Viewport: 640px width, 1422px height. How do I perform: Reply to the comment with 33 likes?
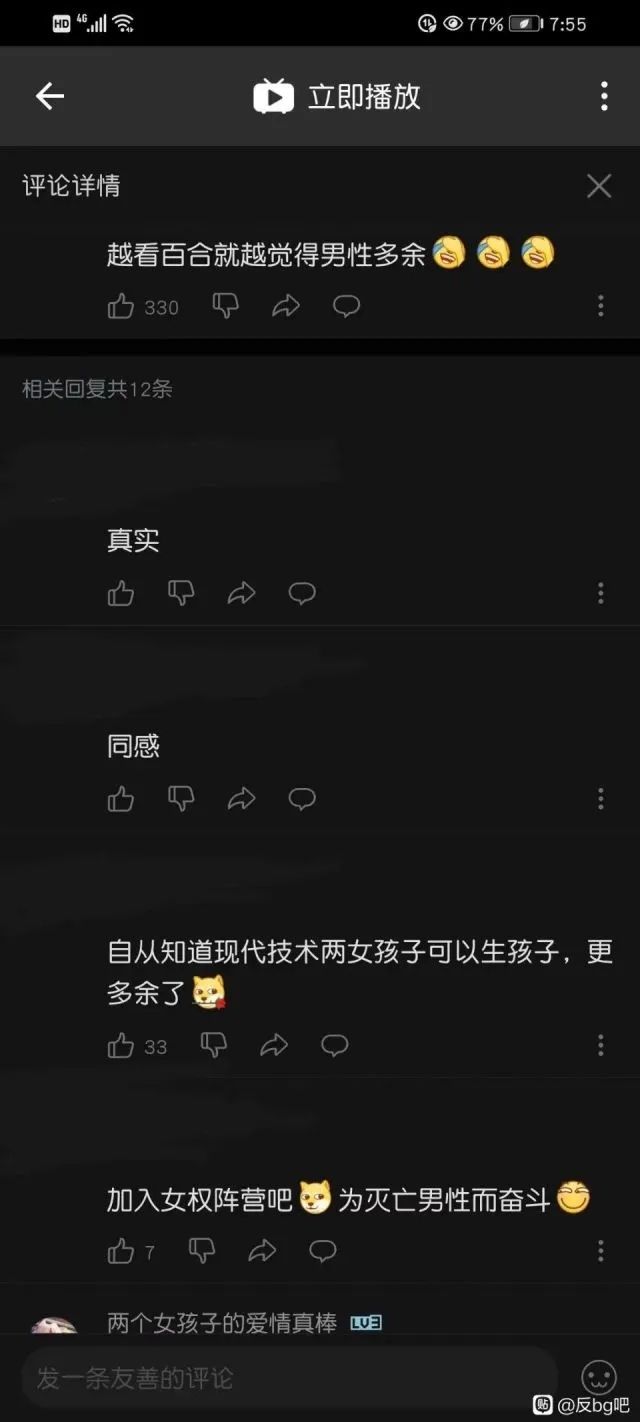pyautogui.click(x=334, y=1046)
